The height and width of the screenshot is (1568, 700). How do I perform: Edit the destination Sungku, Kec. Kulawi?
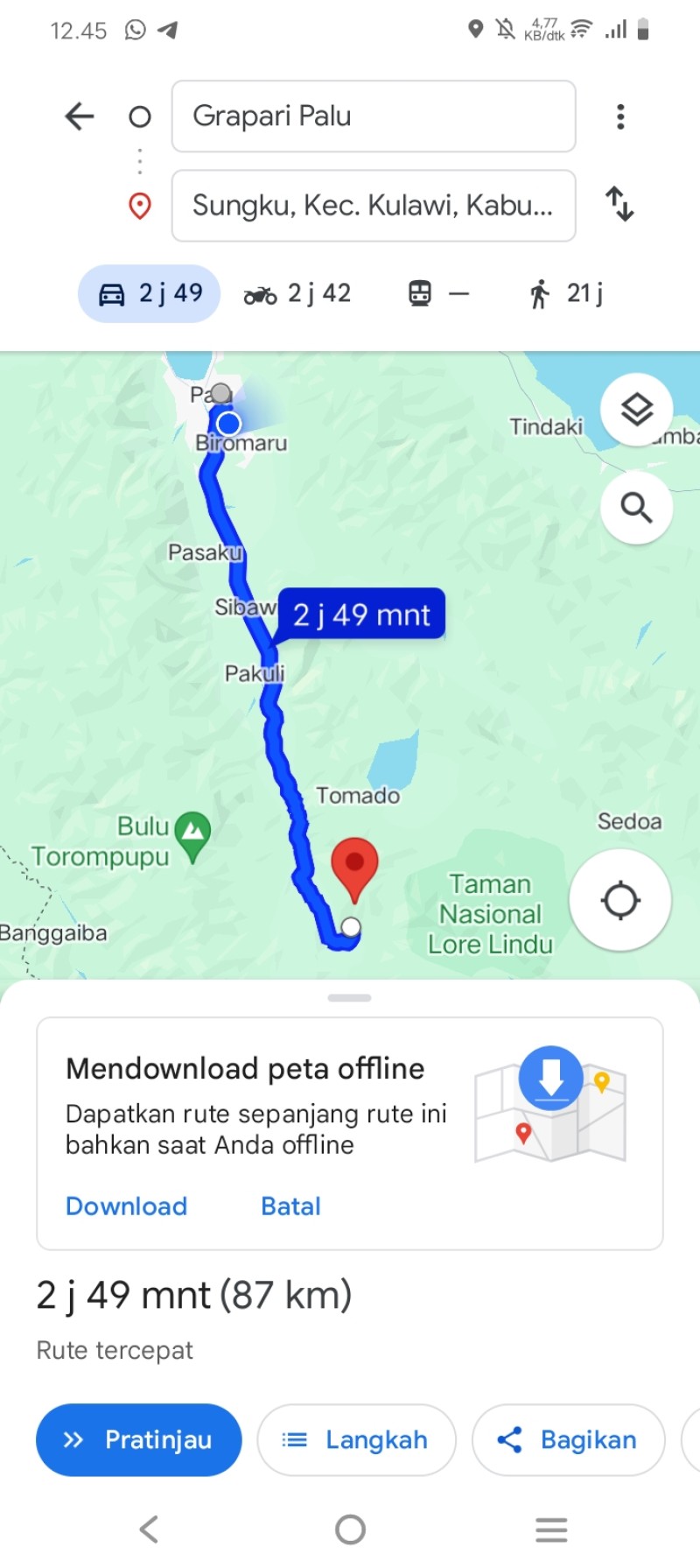(374, 206)
